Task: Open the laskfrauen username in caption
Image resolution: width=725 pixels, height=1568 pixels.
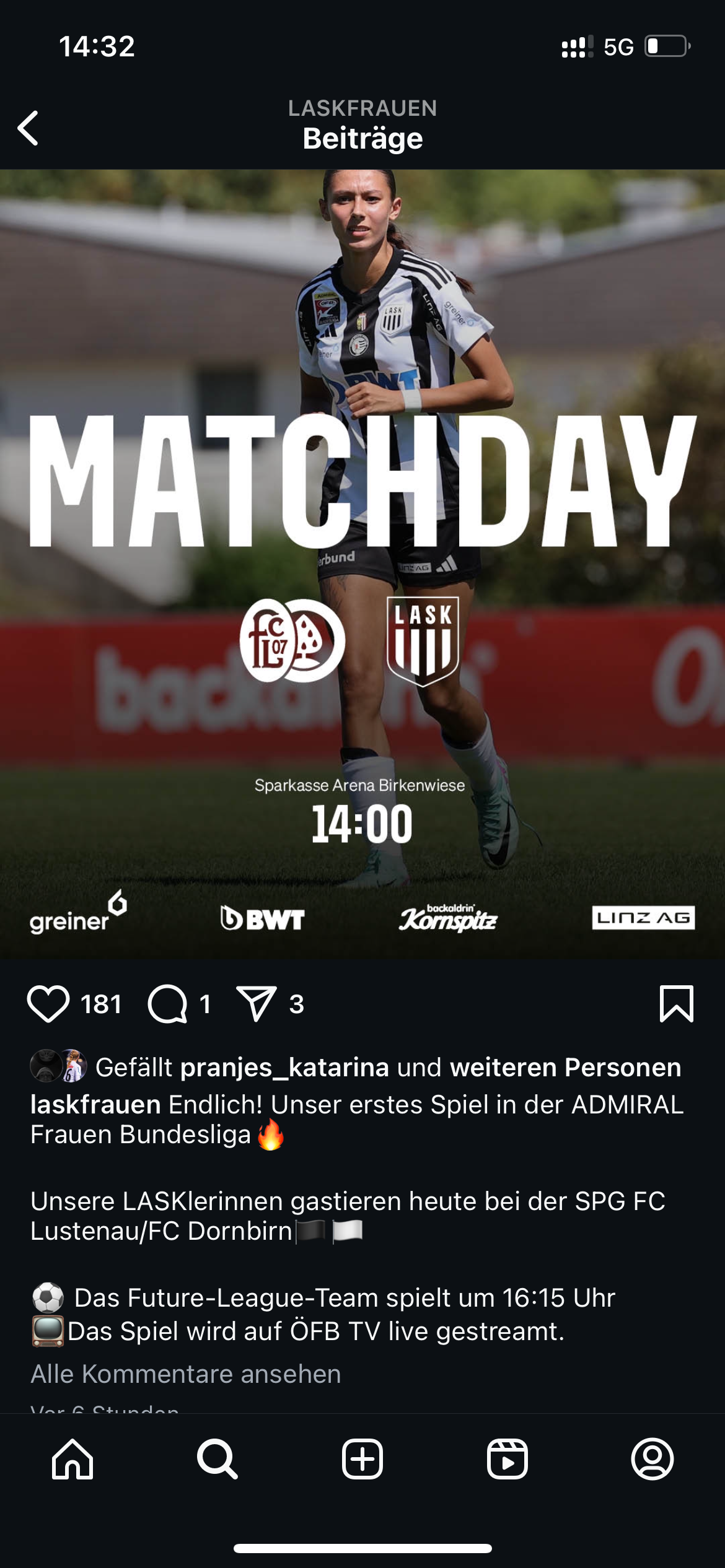Action: pyautogui.click(x=95, y=1104)
